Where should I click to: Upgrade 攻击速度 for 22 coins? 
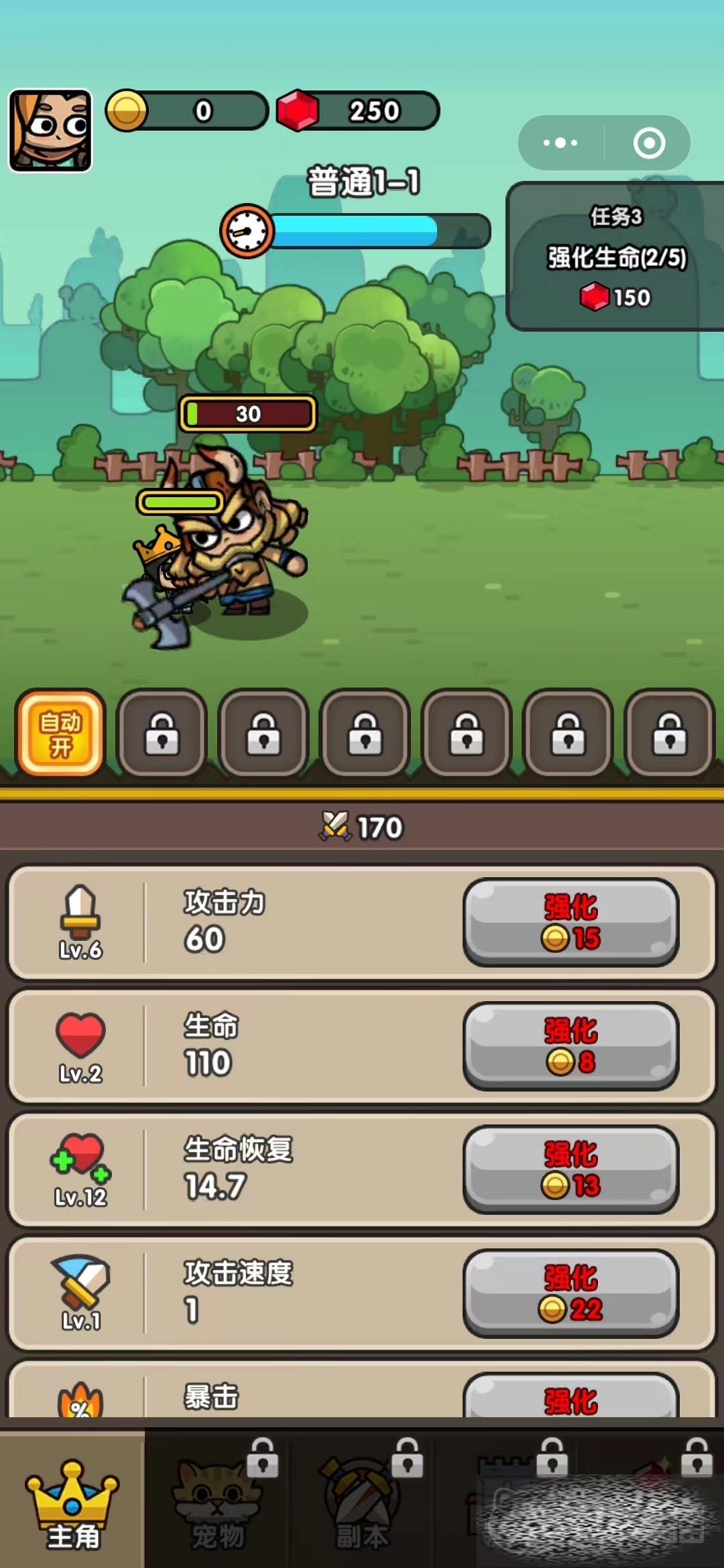click(x=570, y=1293)
